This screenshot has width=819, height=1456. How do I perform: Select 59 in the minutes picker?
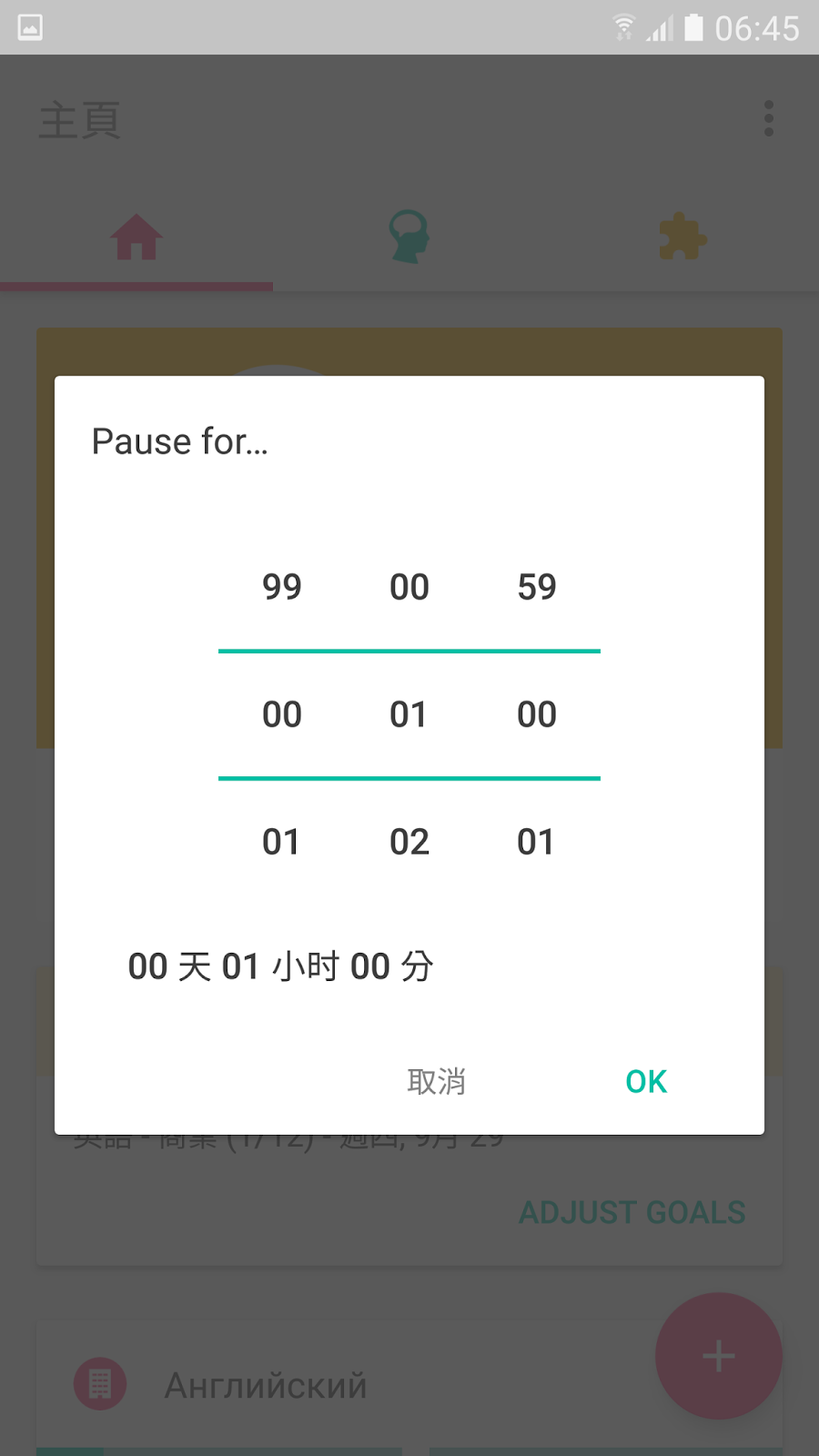pyautogui.click(x=537, y=587)
